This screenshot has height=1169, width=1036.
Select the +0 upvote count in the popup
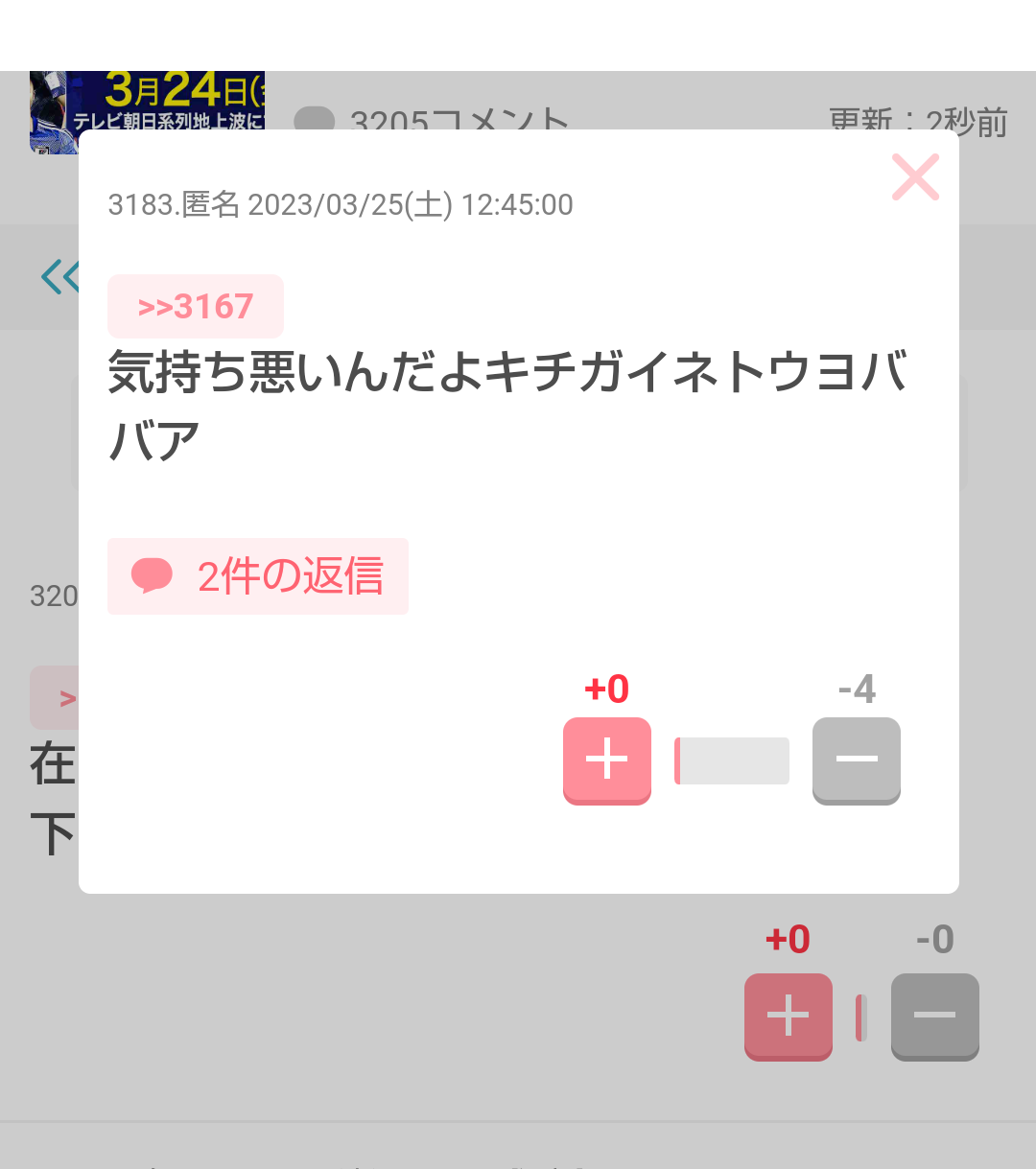pos(606,688)
